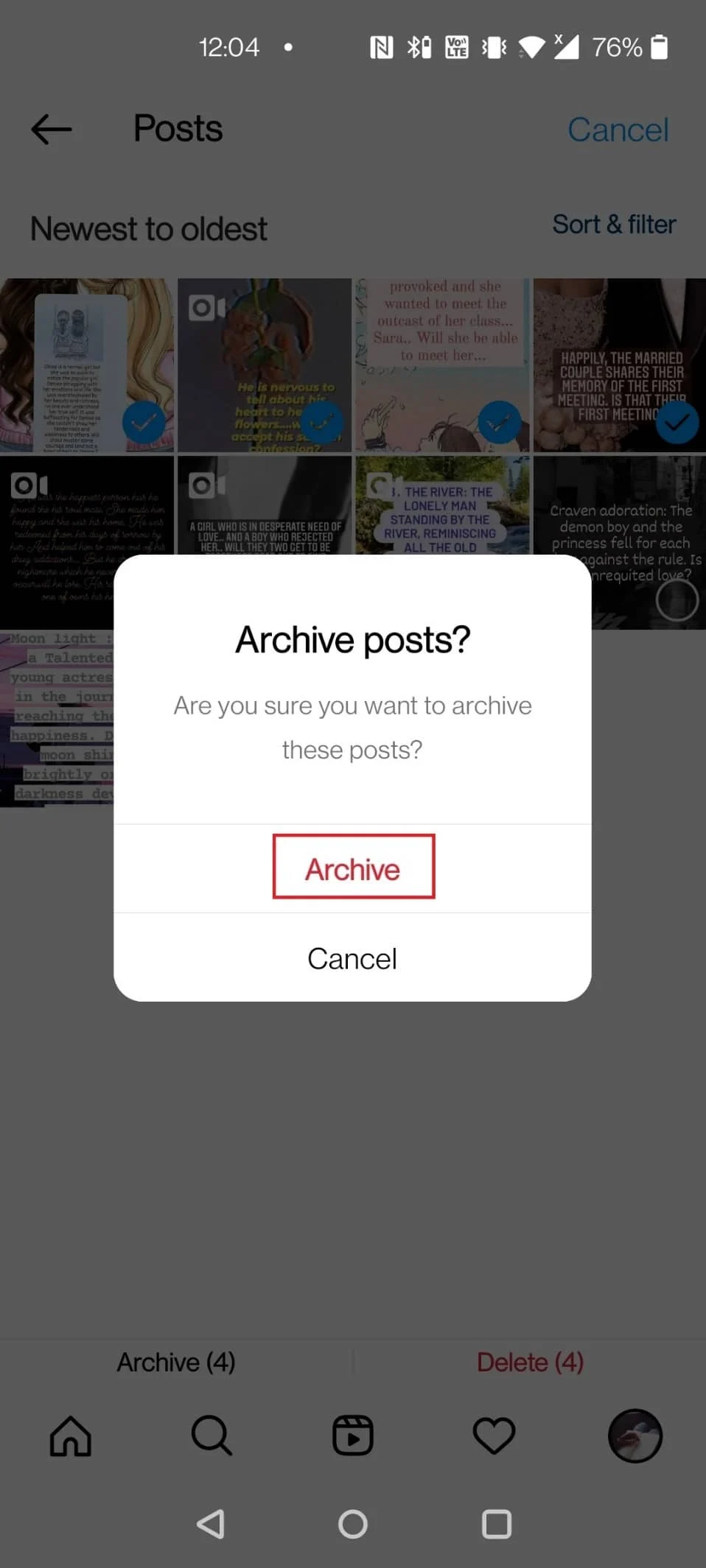Screen dimensions: 706x1568
Task: Dismiss the dialog with its Cancel button
Action: tap(352, 958)
